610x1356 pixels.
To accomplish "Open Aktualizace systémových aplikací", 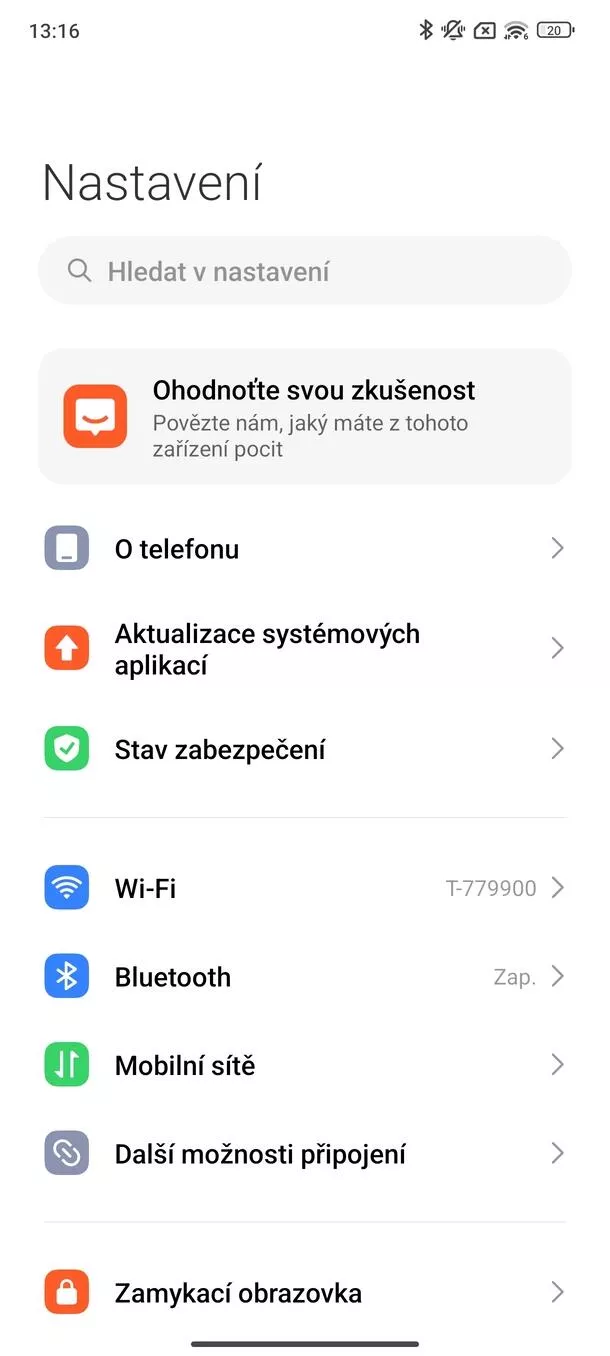I will (x=304, y=649).
